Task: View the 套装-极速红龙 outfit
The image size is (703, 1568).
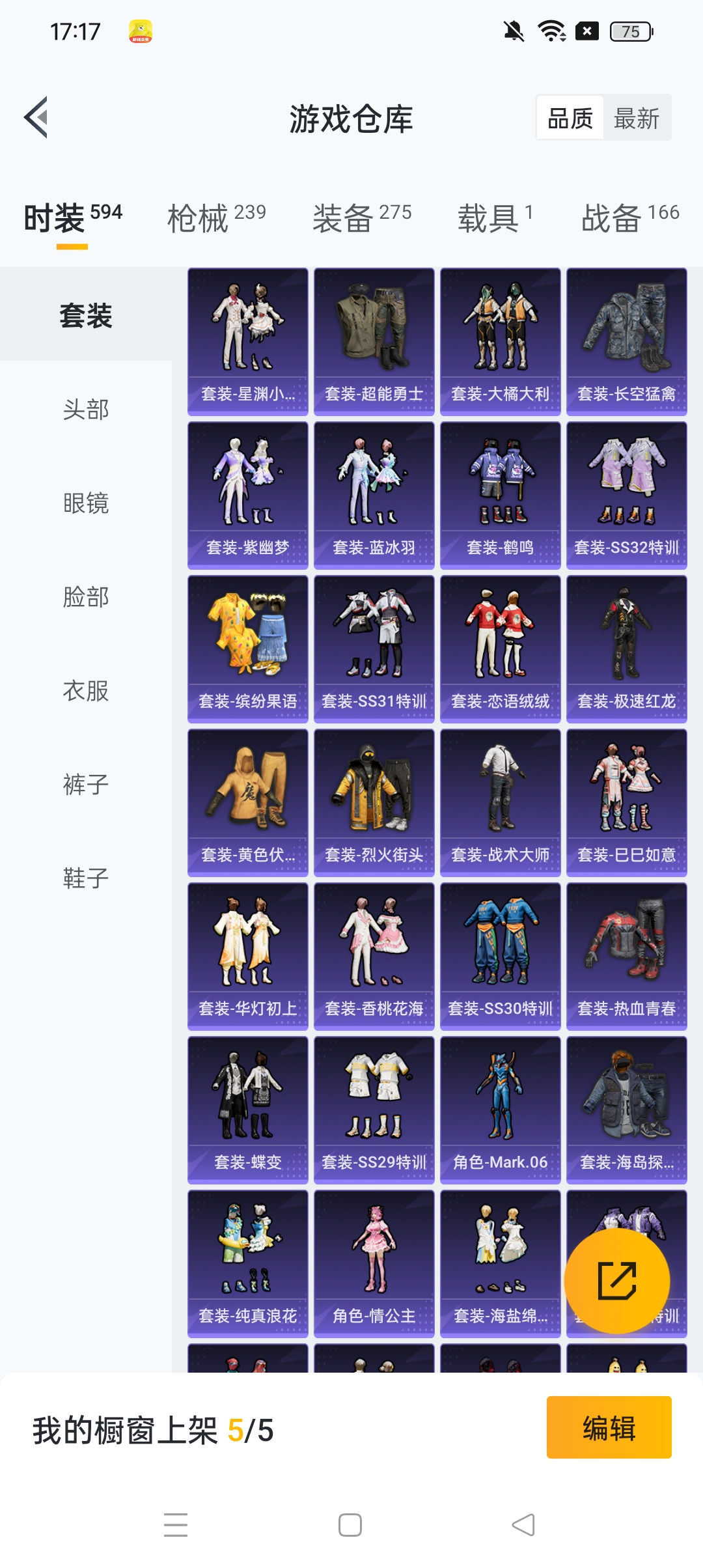Action: [626, 649]
